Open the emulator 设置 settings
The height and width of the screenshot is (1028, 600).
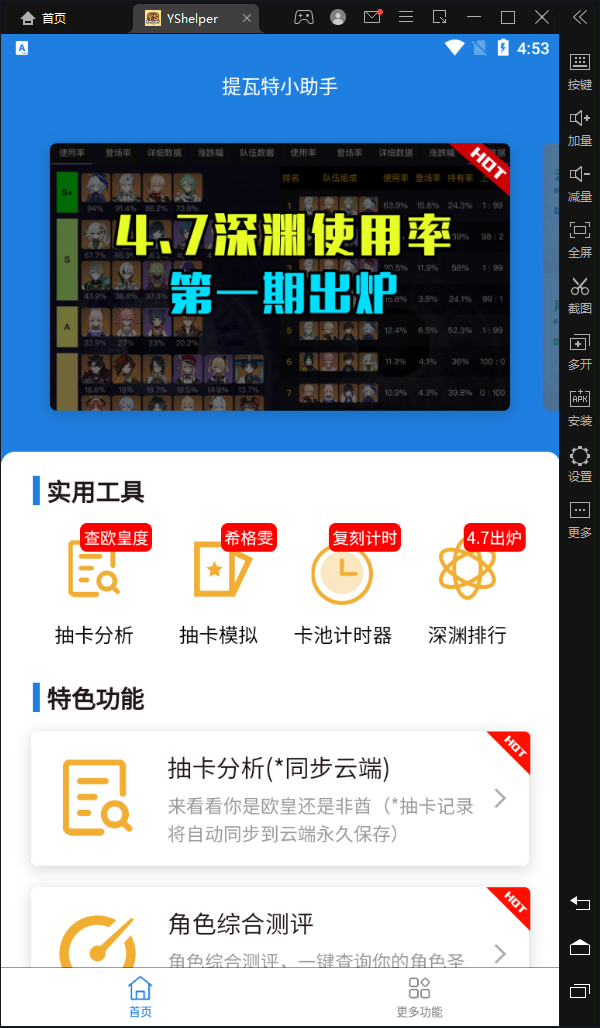pos(580,464)
